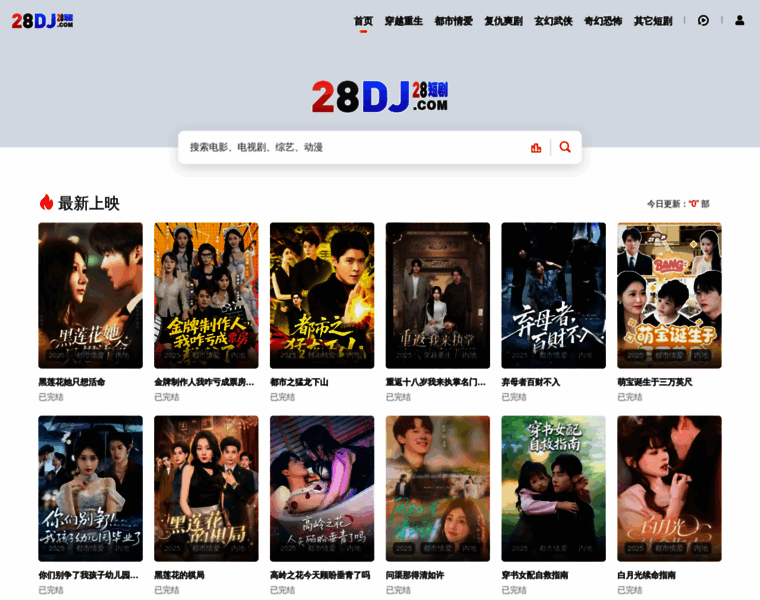Image resolution: width=760 pixels, height=600 pixels.
Task: Open the drama 白月光续命指南
Action: point(669,488)
